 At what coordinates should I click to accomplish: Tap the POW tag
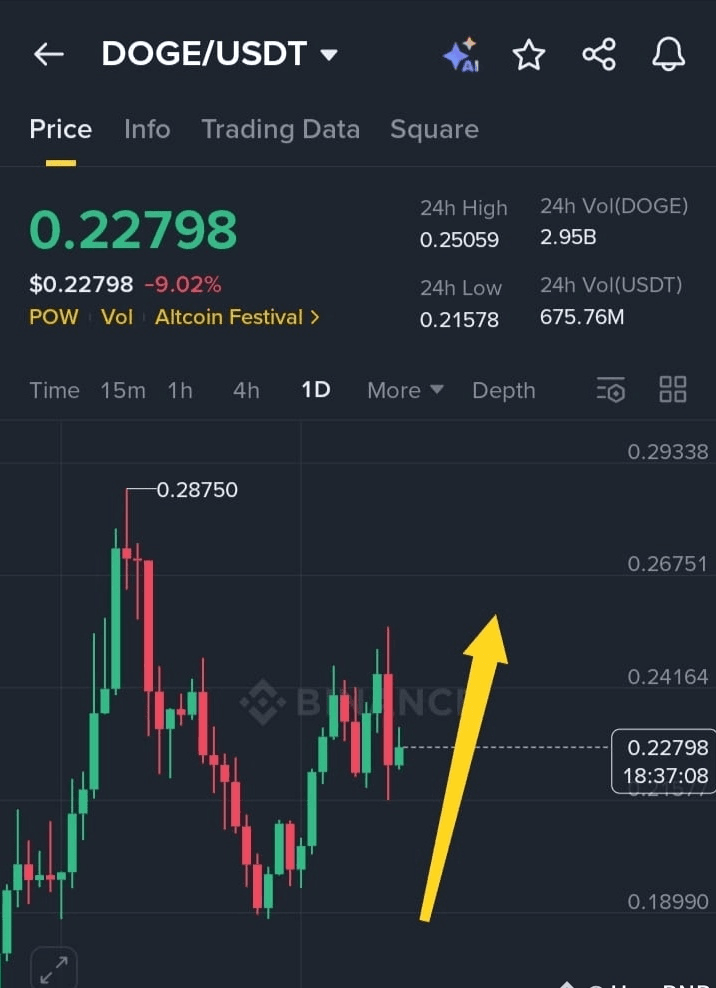52,317
